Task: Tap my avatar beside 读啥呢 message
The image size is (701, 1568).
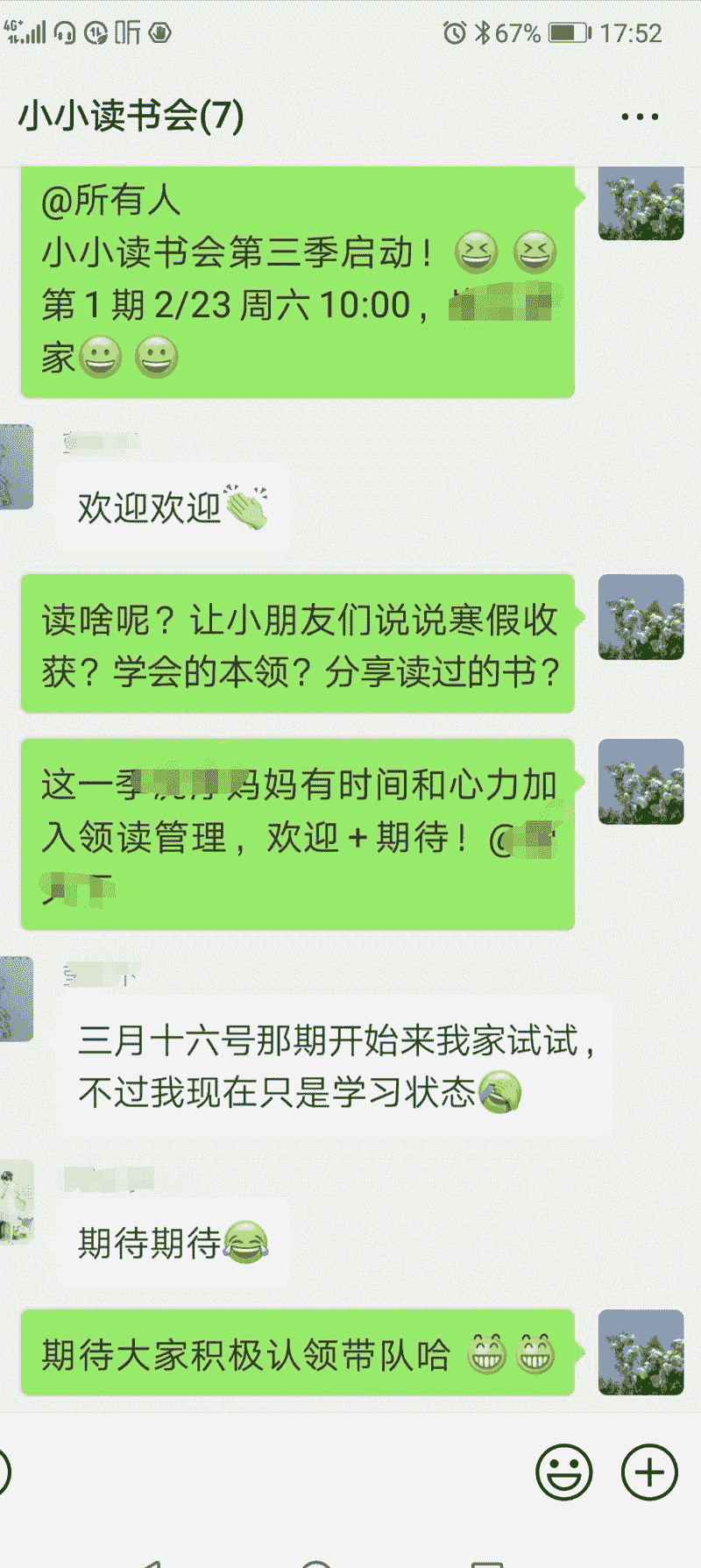Action: 641,617
